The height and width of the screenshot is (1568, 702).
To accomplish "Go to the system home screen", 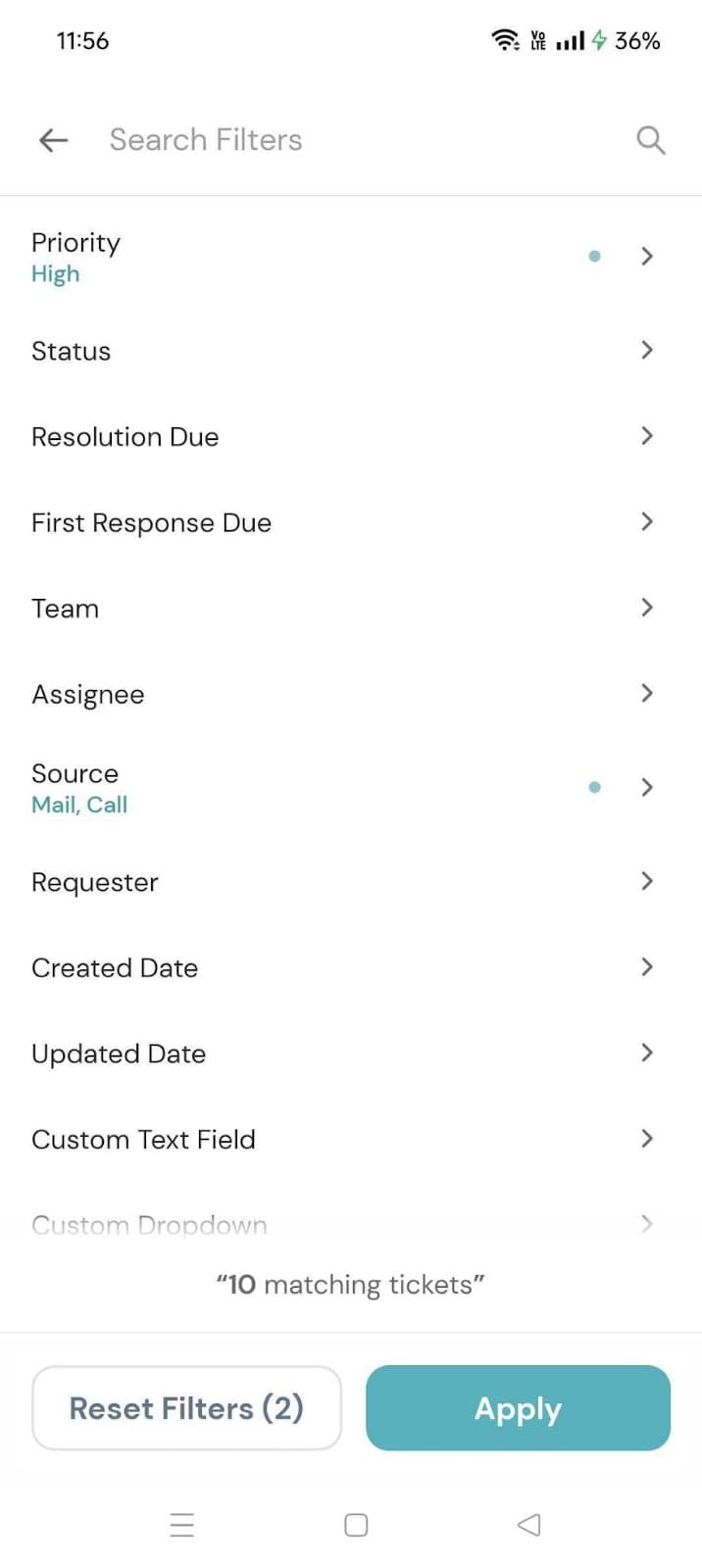I will click(356, 1525).
